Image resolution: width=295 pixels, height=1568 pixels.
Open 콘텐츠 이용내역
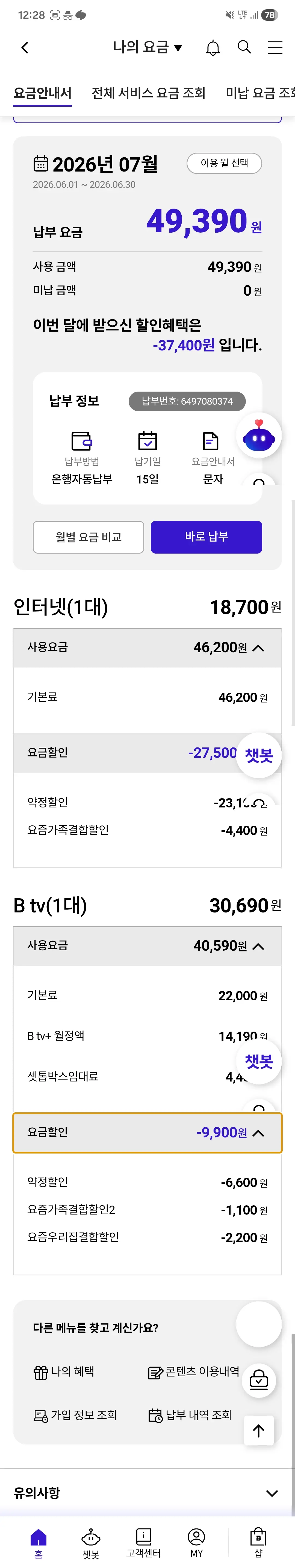[x=194, y=1371]
